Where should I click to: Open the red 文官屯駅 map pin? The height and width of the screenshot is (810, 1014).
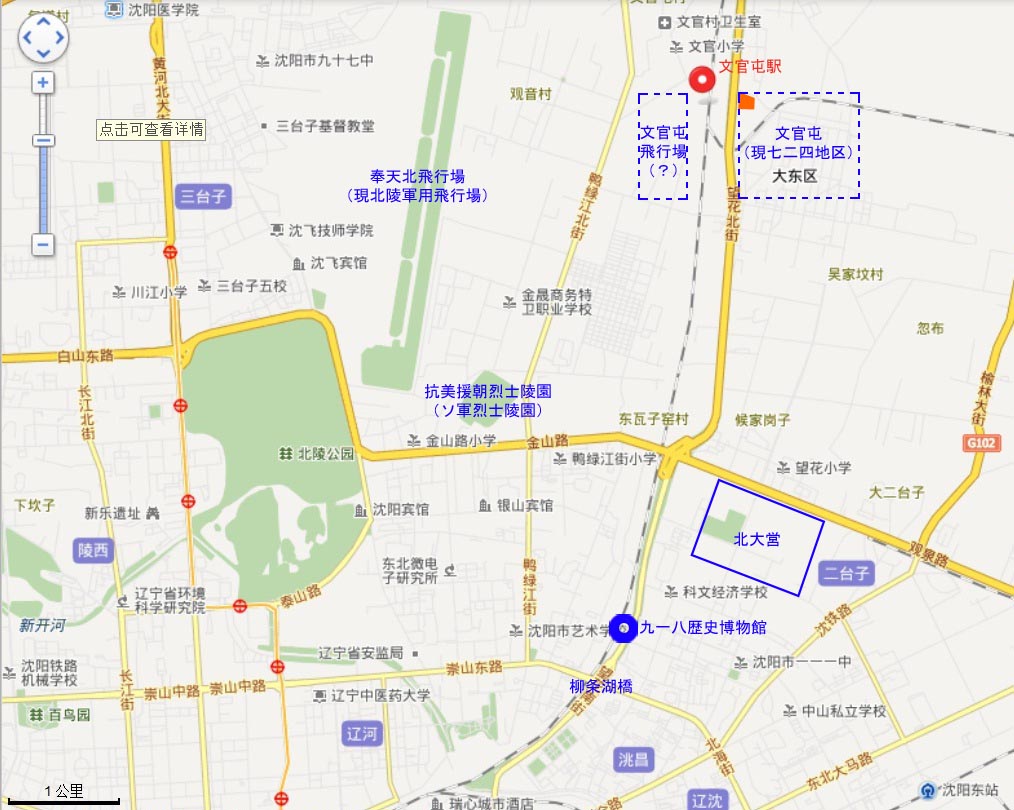(704, 80)
